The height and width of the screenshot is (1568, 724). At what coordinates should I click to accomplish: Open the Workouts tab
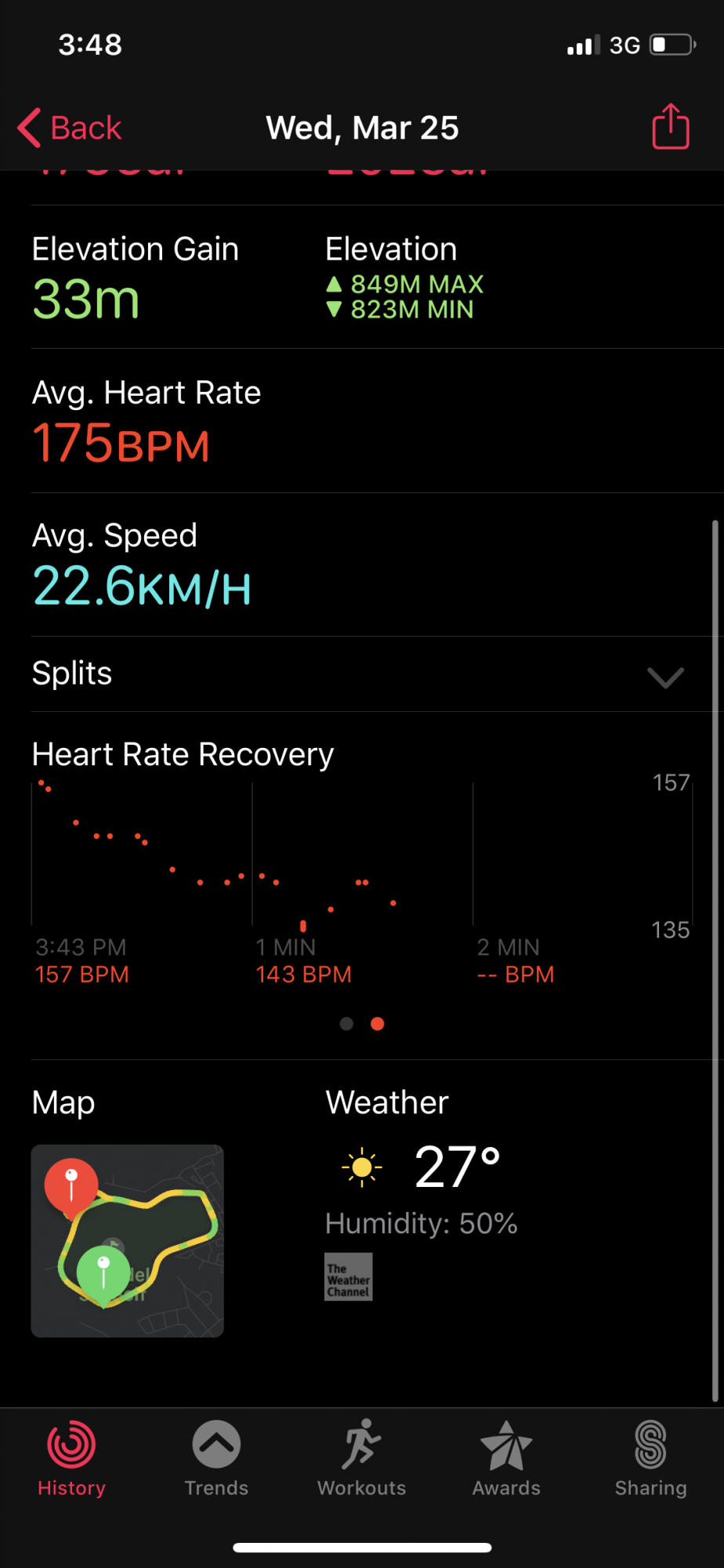click(x=362, y=1458)
